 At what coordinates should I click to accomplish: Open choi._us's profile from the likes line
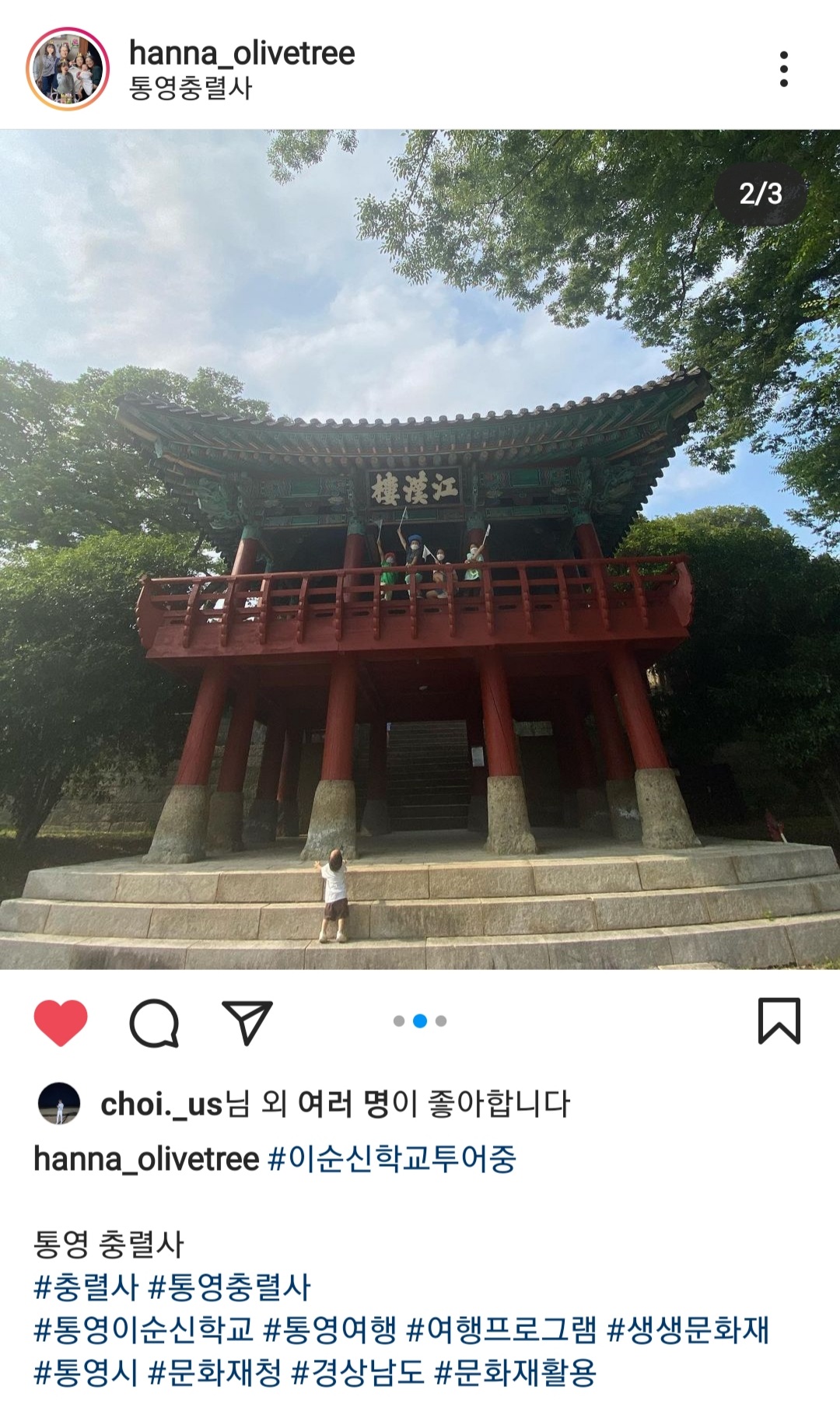coord(161,1104)
